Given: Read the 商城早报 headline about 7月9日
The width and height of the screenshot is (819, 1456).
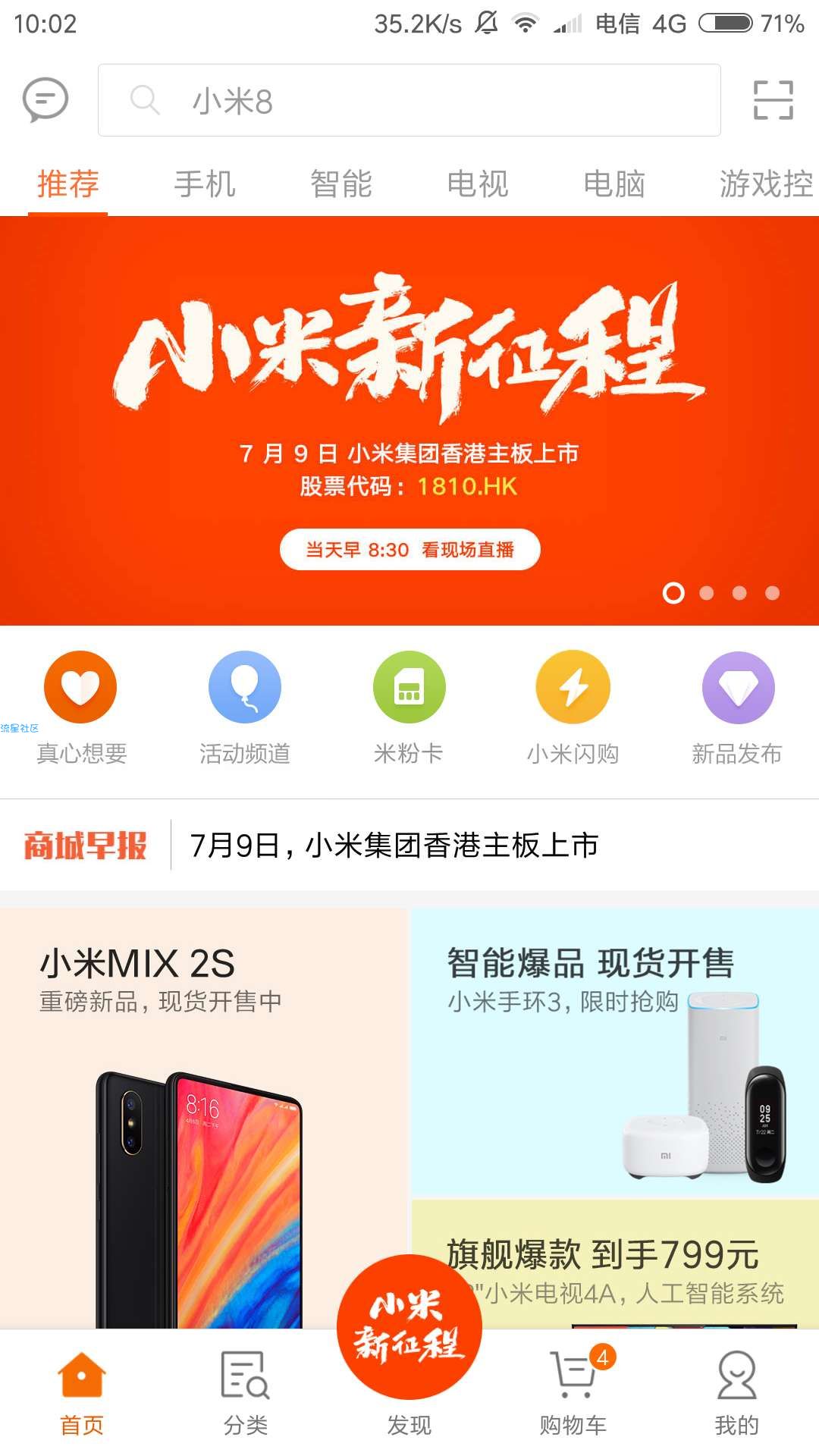Looking at the screenshot, I should (x=394, y=845).
